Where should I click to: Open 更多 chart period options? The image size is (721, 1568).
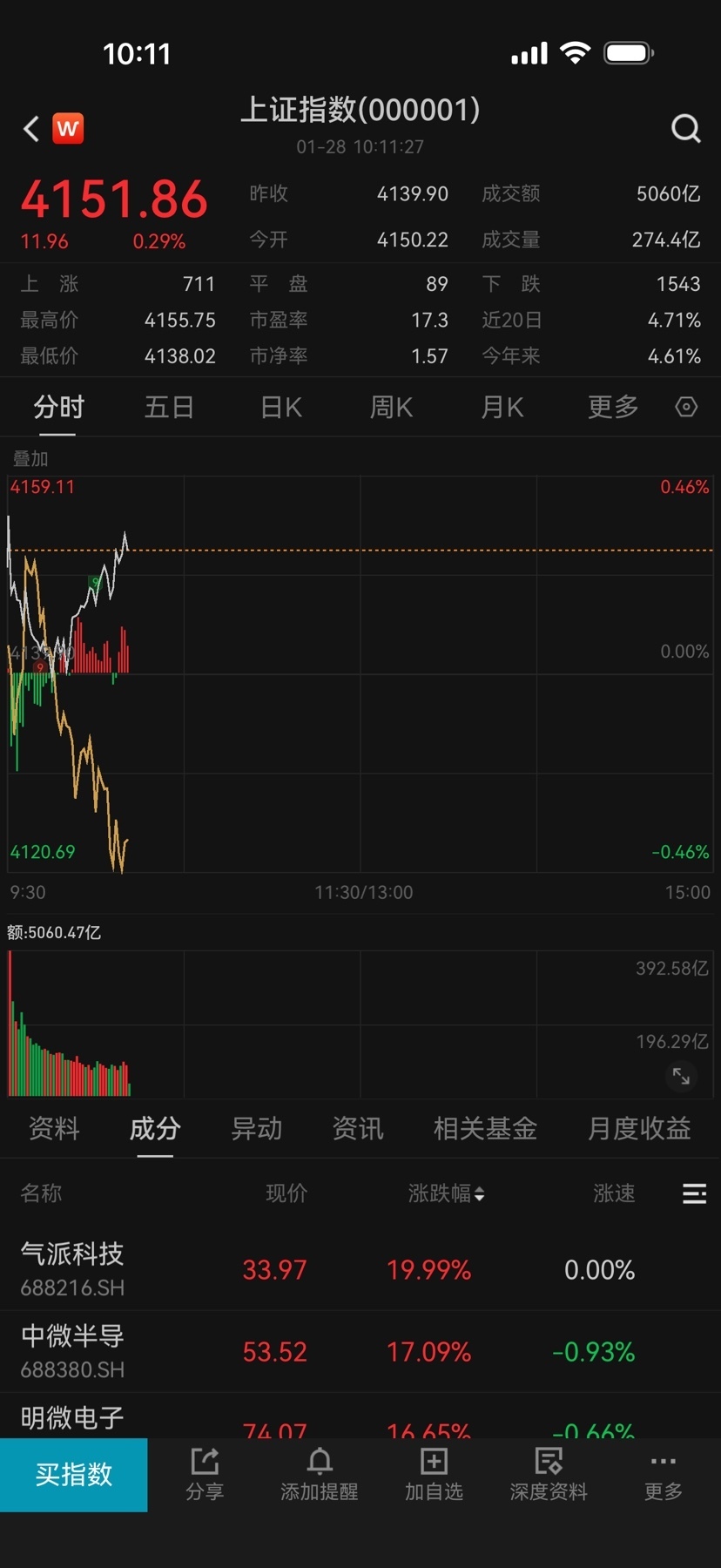click(x=613, y=407)
